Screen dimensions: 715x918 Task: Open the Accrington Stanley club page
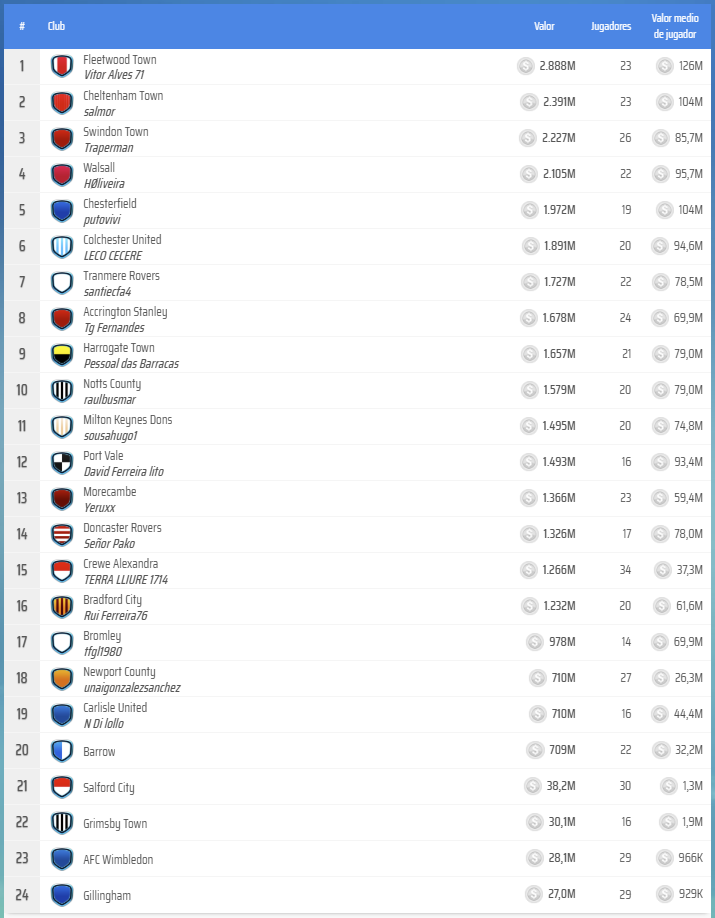[125, 312]
